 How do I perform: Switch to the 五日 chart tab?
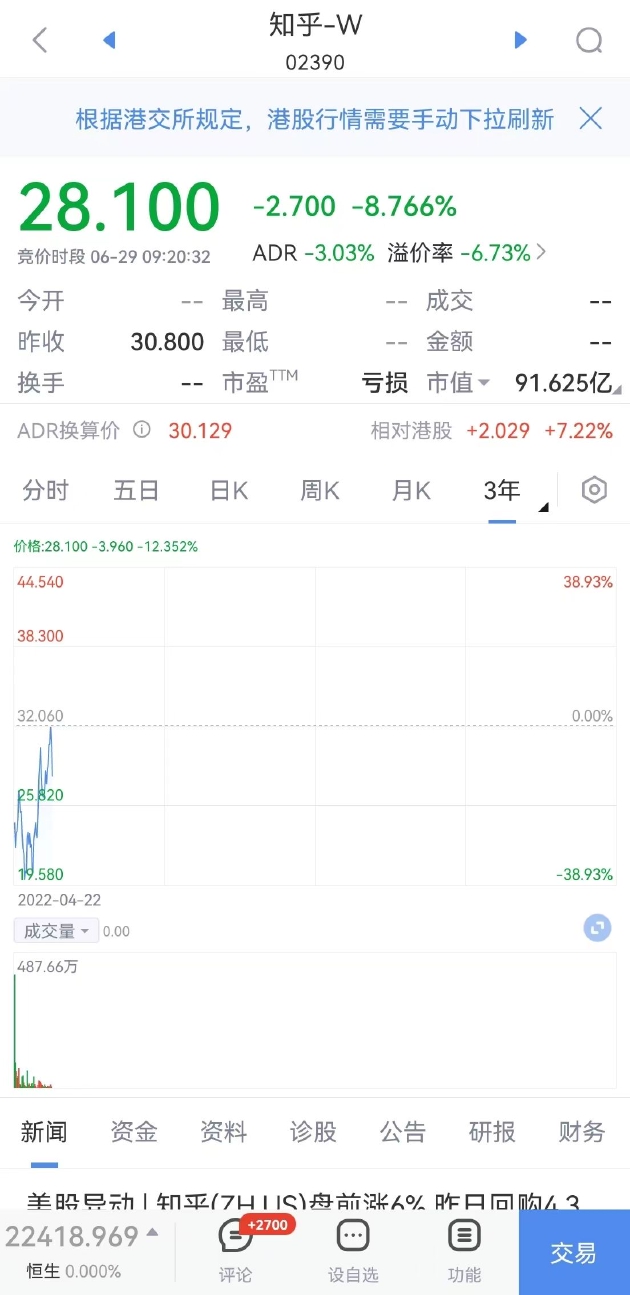(137, 490)
